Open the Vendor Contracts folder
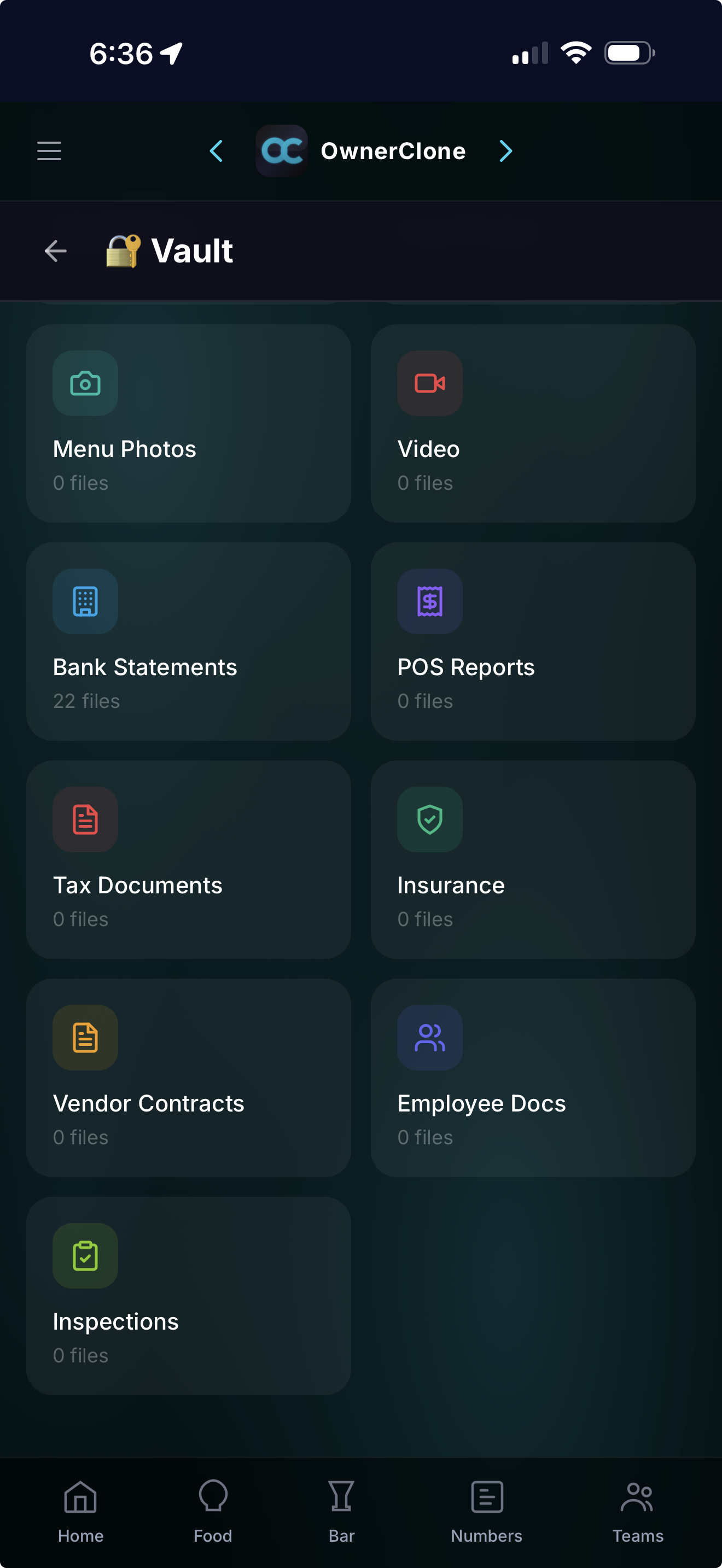722x1568 pixels. click(189, 1078)
